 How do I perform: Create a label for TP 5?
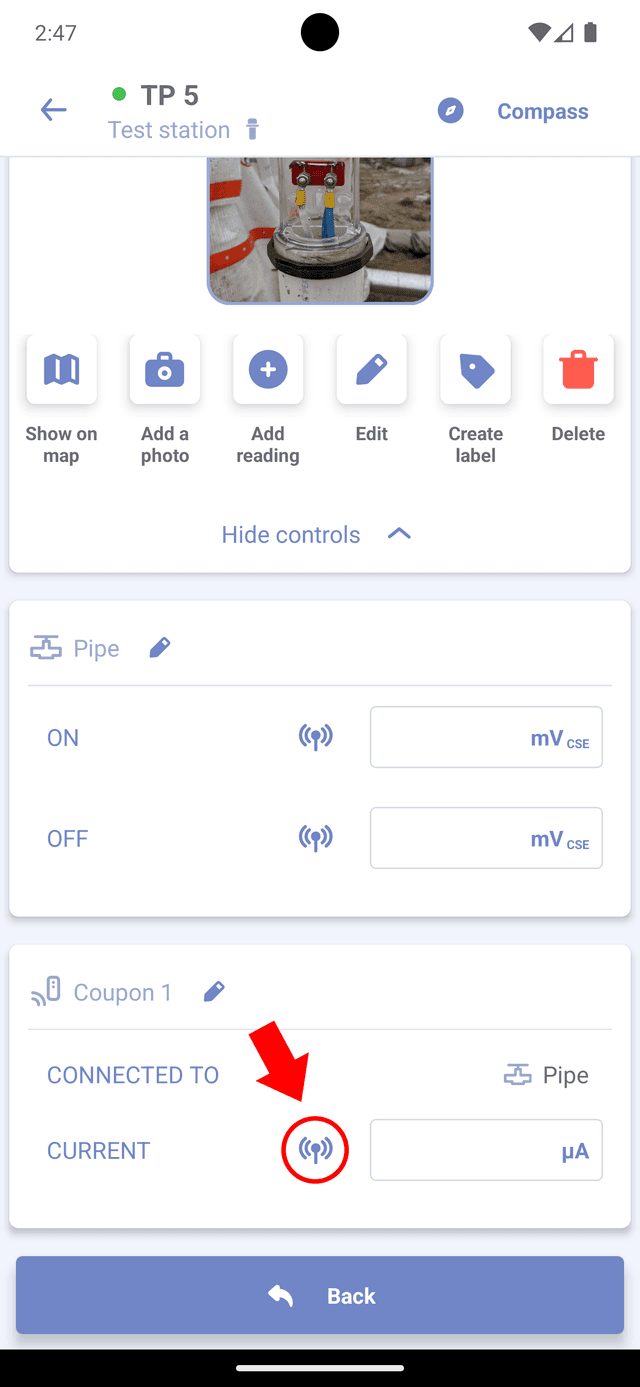click(x=476, y=371)
